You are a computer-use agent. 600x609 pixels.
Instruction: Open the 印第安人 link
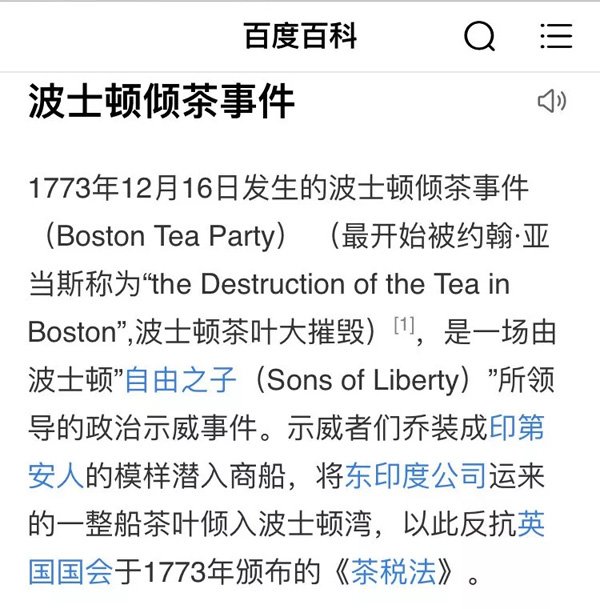[517, 428]
